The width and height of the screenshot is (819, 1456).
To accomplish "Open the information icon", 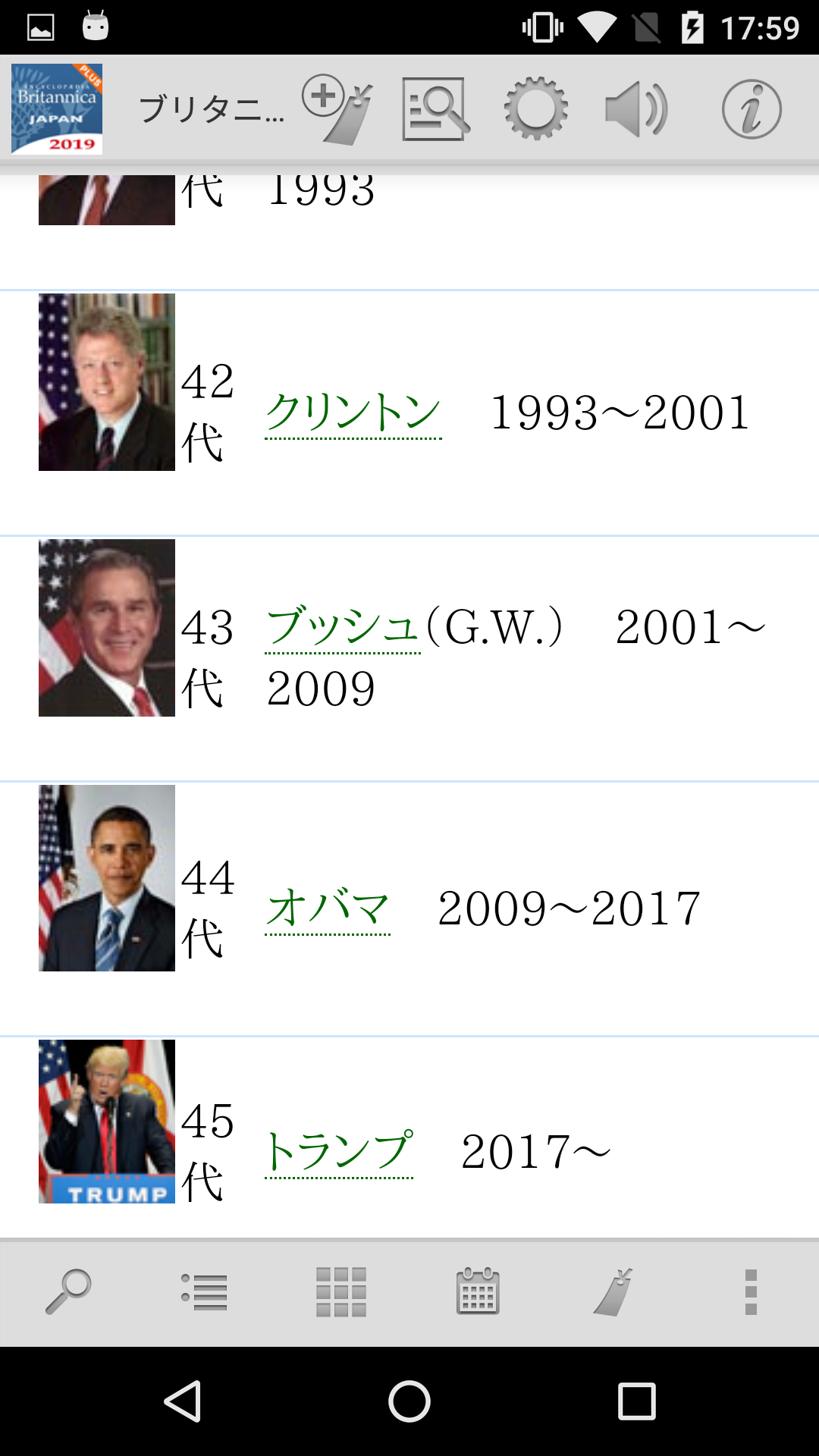I will tap(751, 109).
